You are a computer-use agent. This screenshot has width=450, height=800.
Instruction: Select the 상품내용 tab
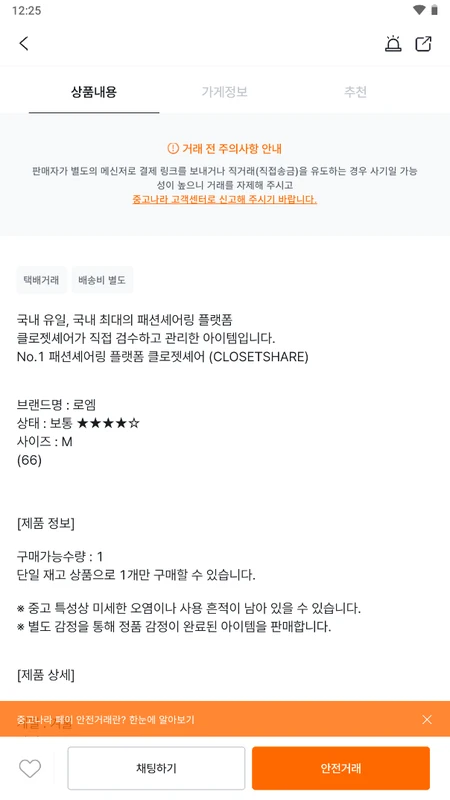94,92
